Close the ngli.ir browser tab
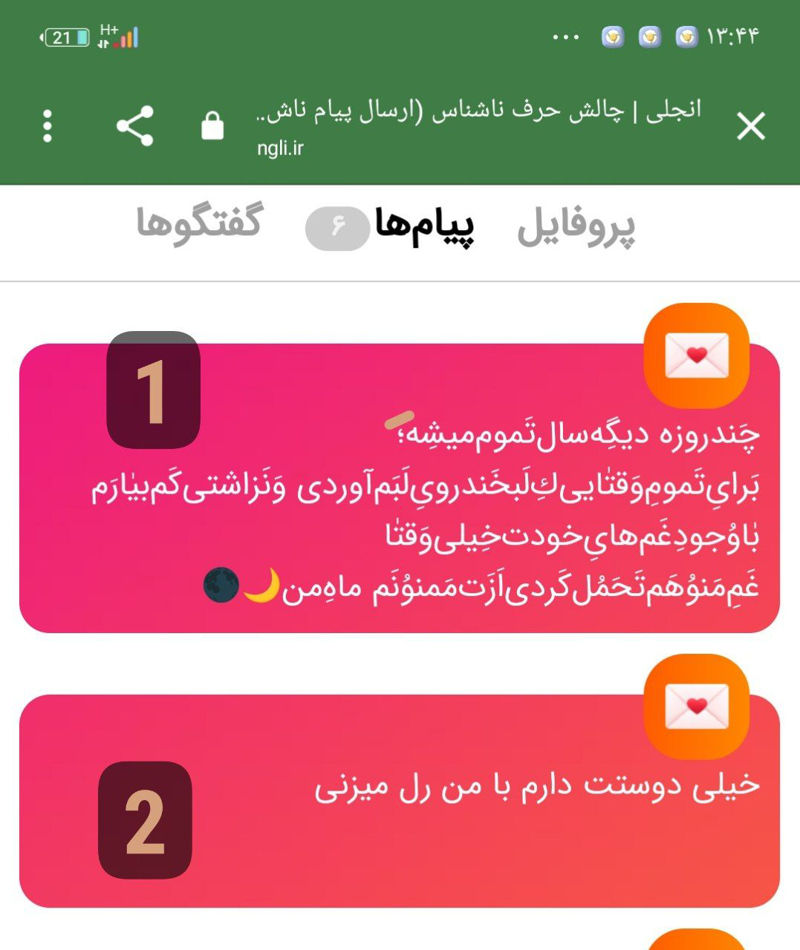Screen dimensions: 800x950 [750, 127]
